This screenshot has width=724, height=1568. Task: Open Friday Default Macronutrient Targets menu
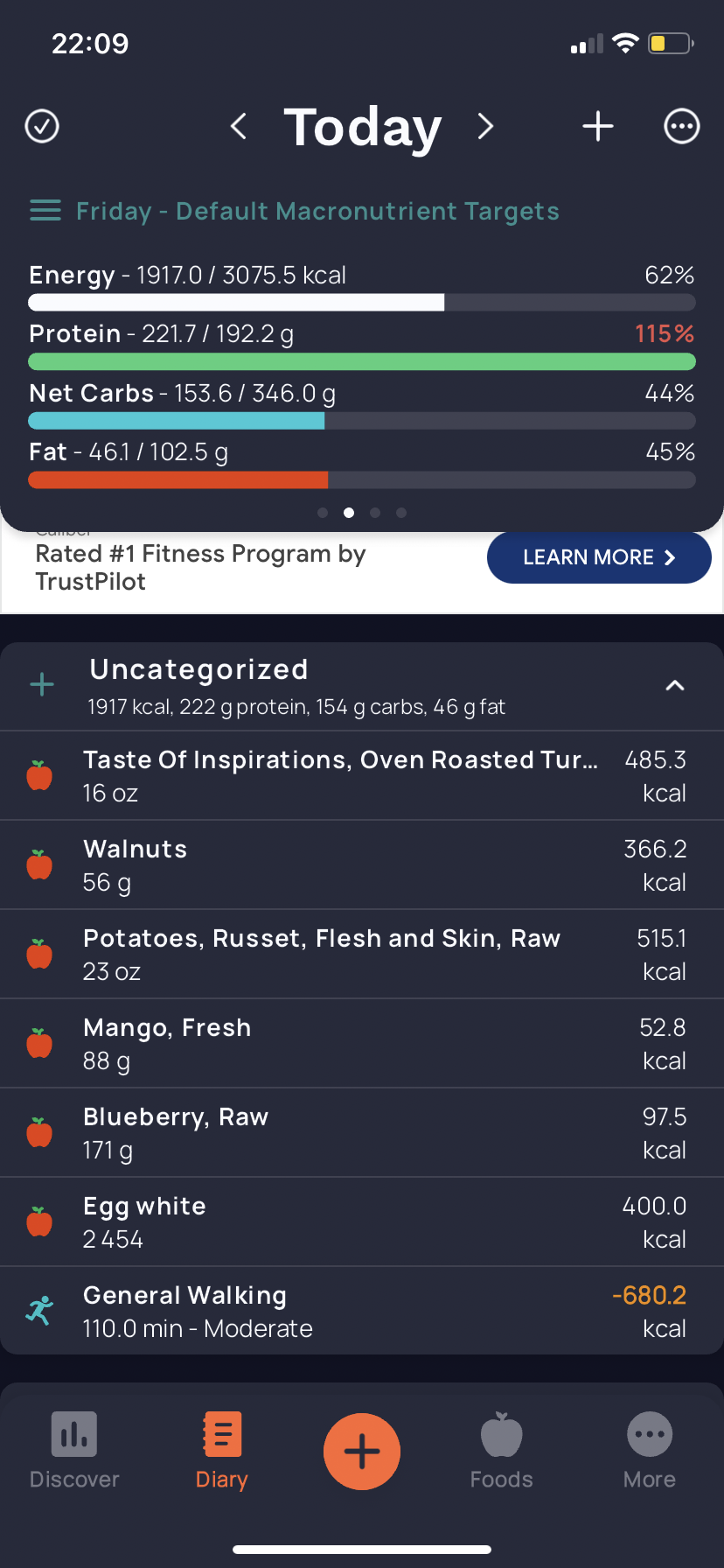click(296, 211)
